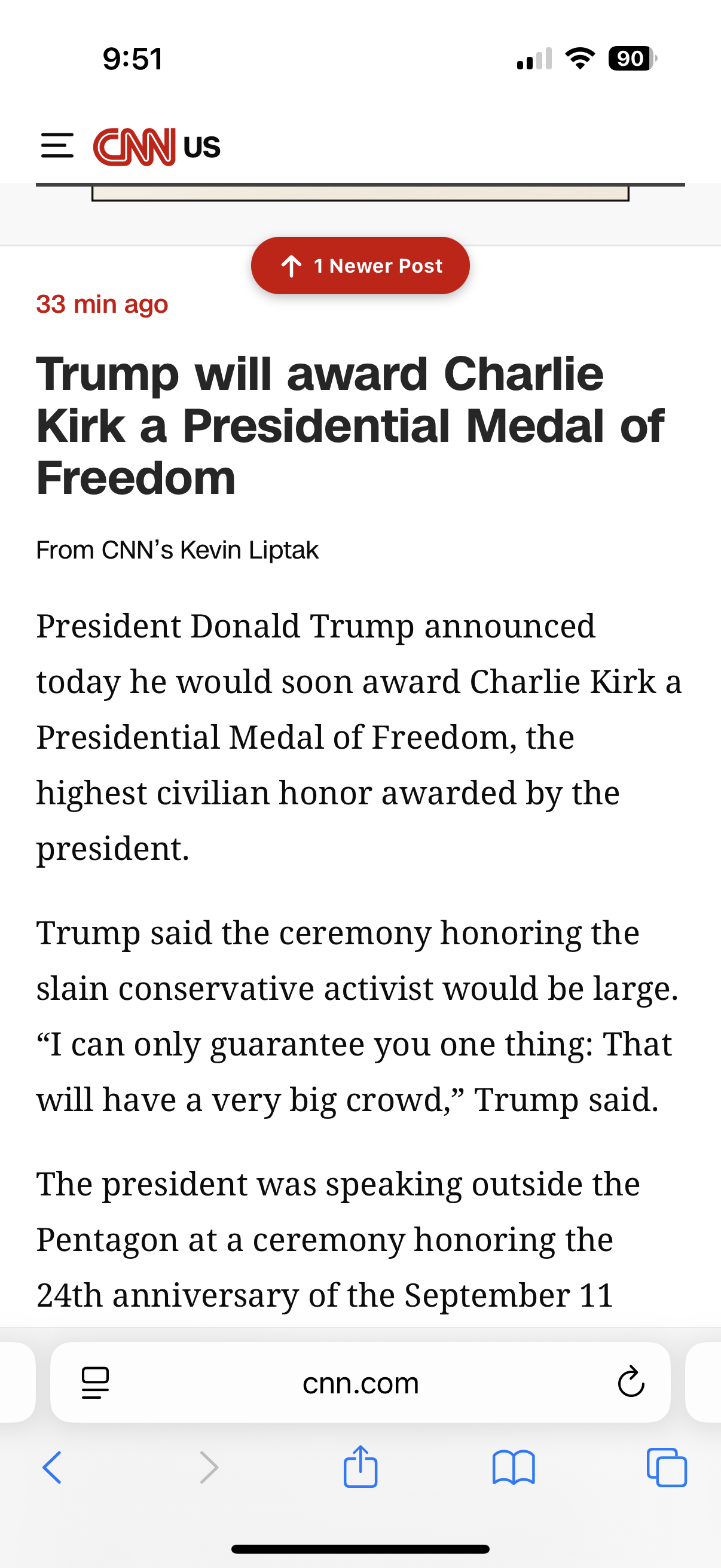
Task: Open the US section link
Action: click(201, 147)
